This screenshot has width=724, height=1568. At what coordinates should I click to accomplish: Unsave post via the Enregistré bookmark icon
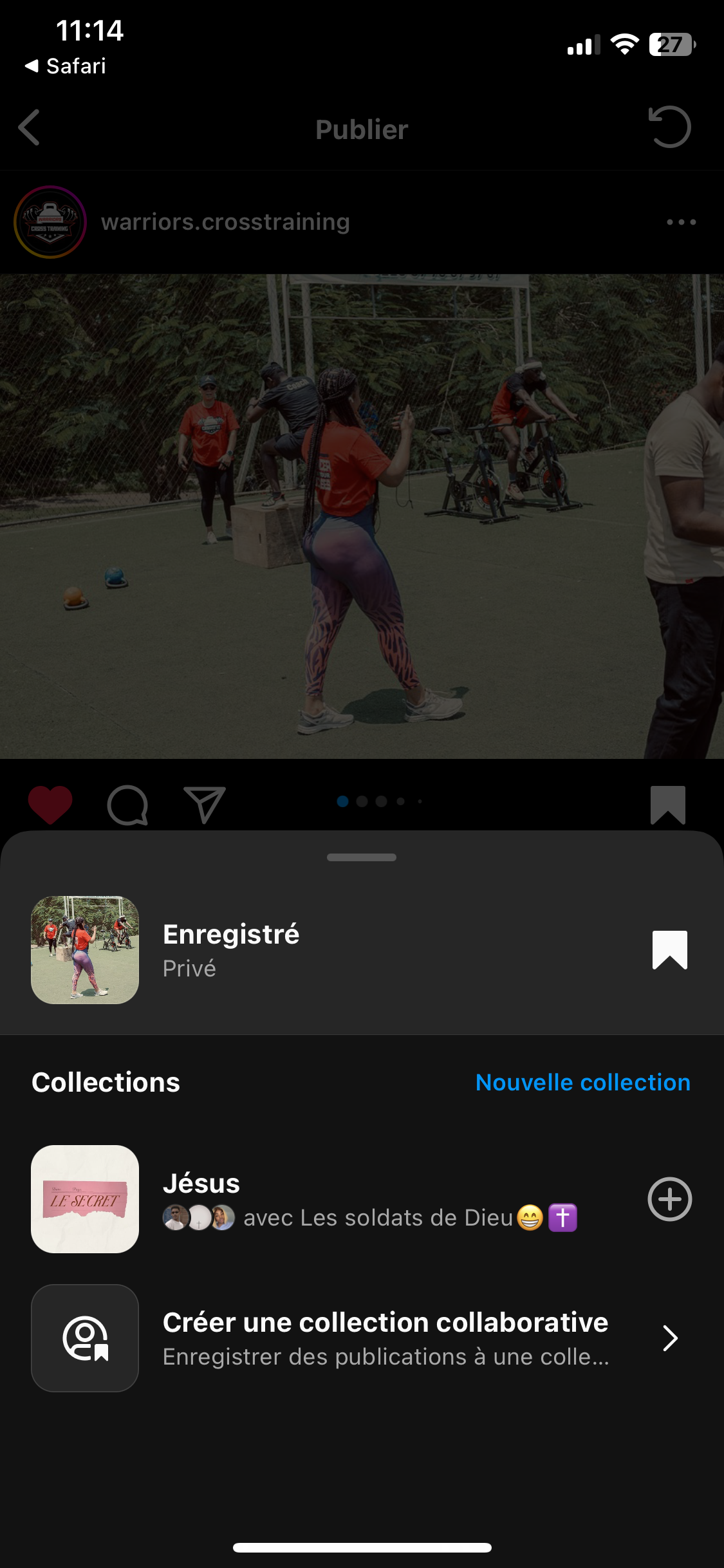(669, 949)
